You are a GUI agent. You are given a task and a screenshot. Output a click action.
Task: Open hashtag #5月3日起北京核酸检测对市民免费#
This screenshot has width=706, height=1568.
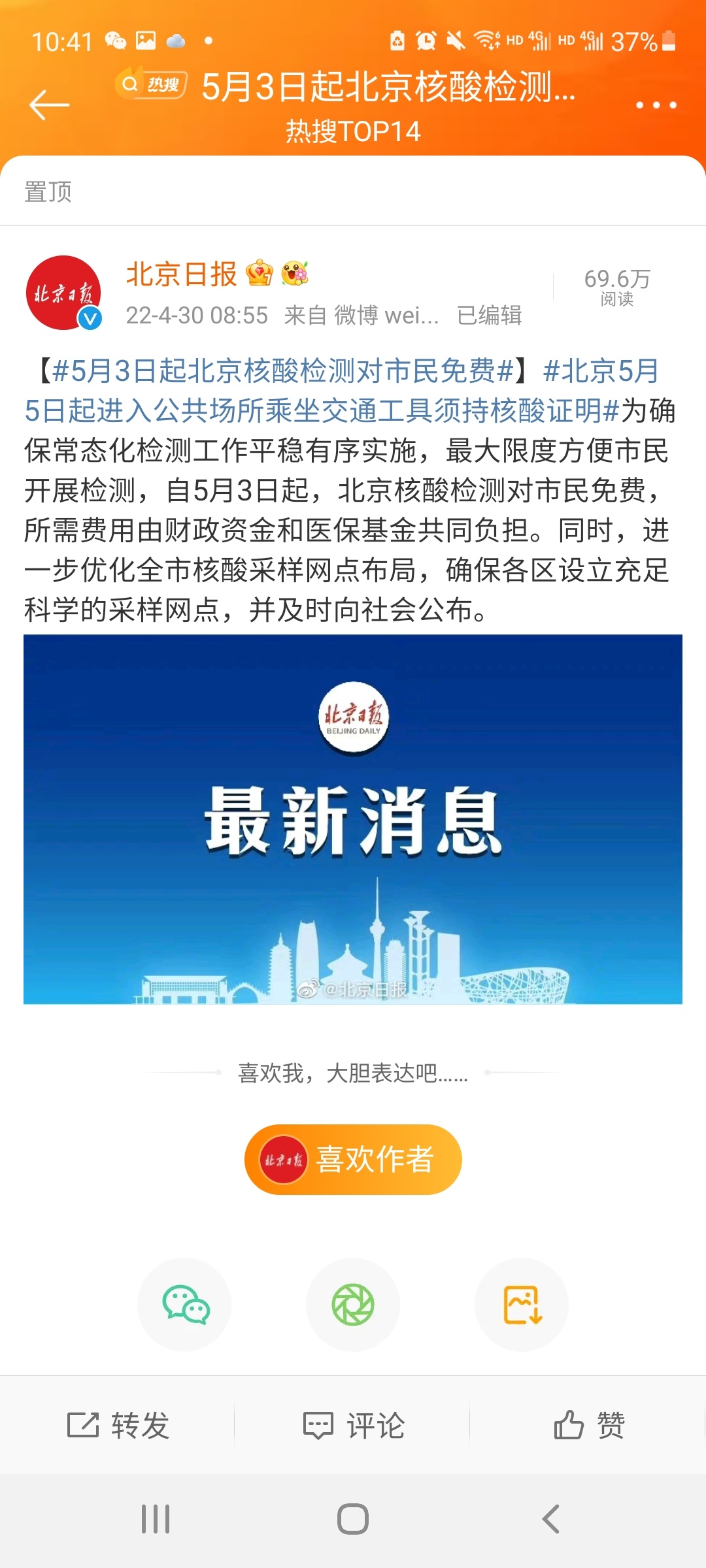[282, 371]
